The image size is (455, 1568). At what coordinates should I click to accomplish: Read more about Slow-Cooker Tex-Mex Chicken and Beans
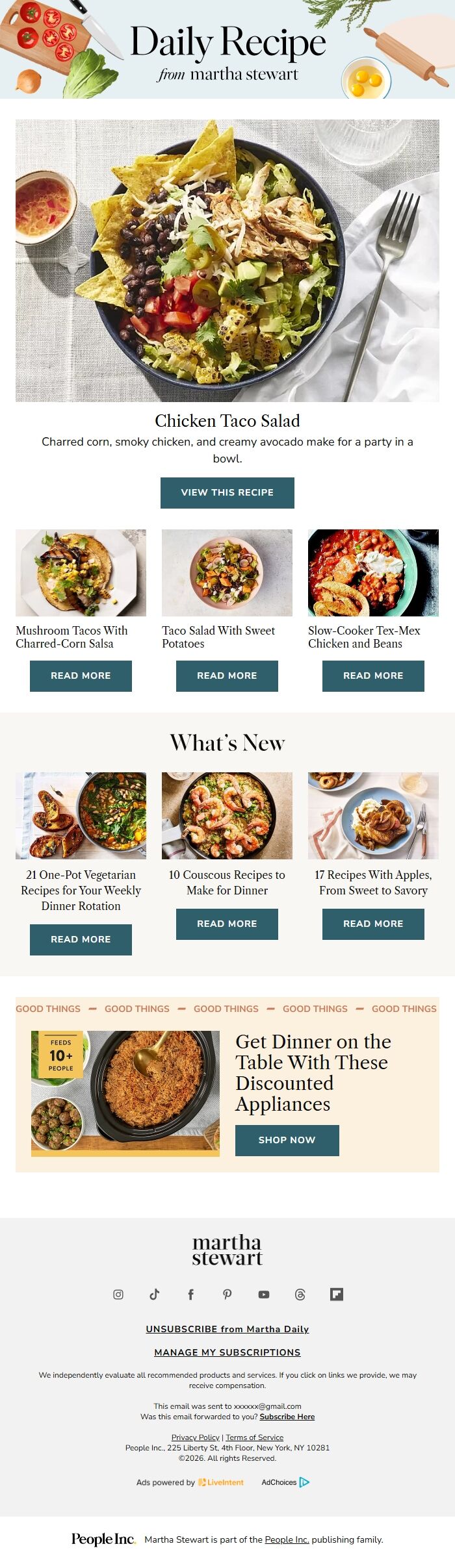pyautogui.click(x=373, y=676)
